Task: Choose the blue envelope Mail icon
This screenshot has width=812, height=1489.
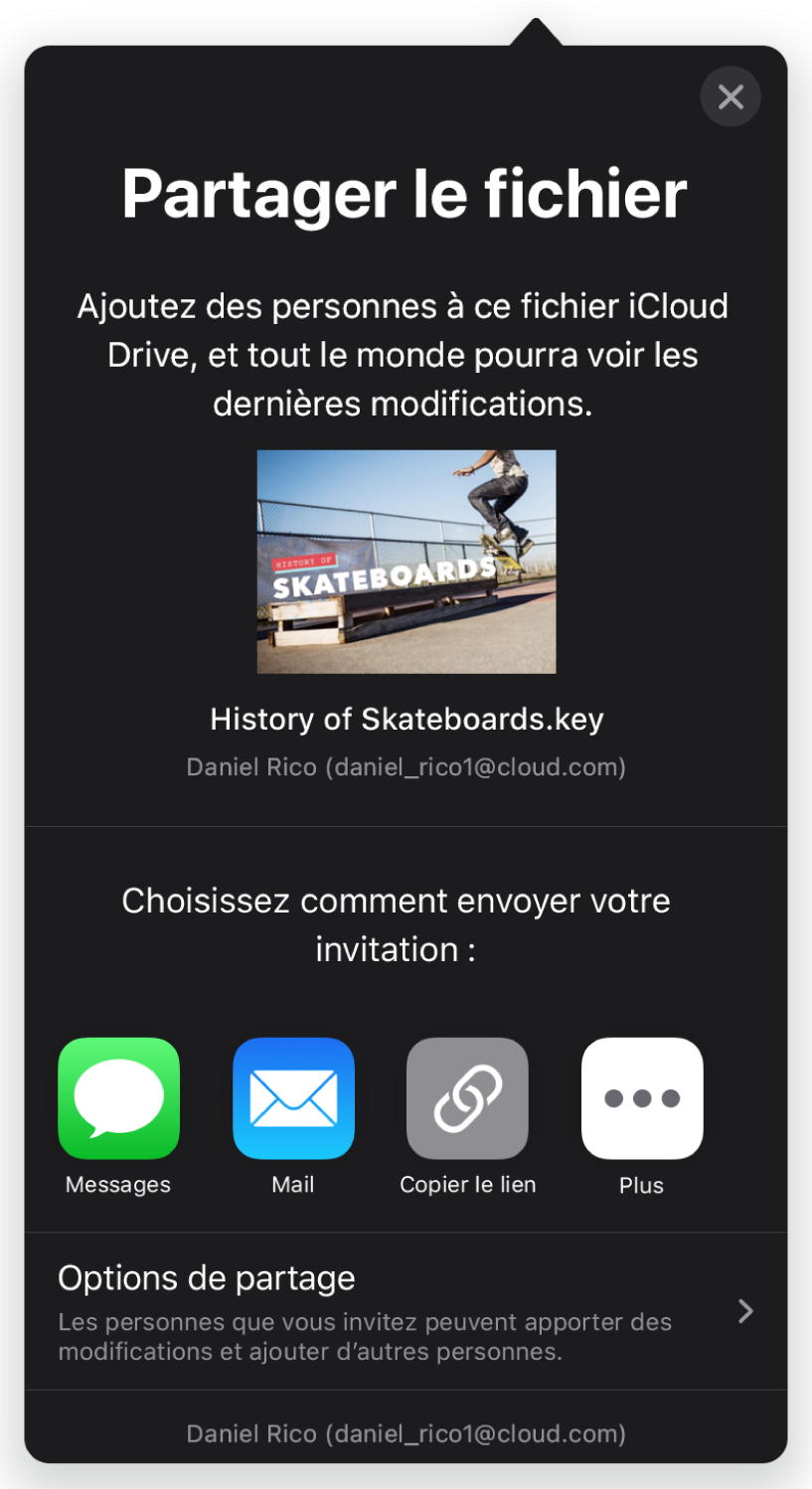Action: coord(293,1098)
